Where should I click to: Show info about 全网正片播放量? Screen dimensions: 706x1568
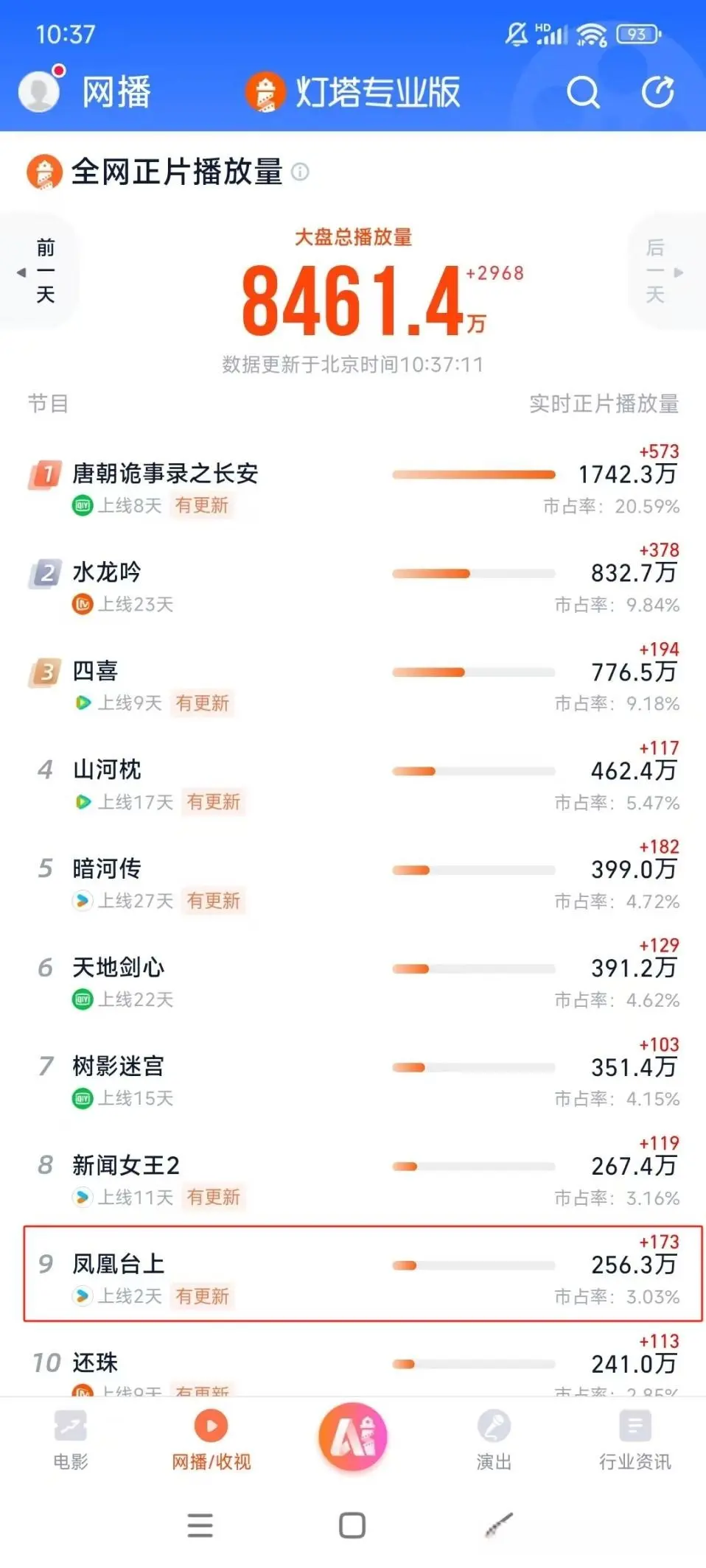pyautogui.click(x=300, y=172)
